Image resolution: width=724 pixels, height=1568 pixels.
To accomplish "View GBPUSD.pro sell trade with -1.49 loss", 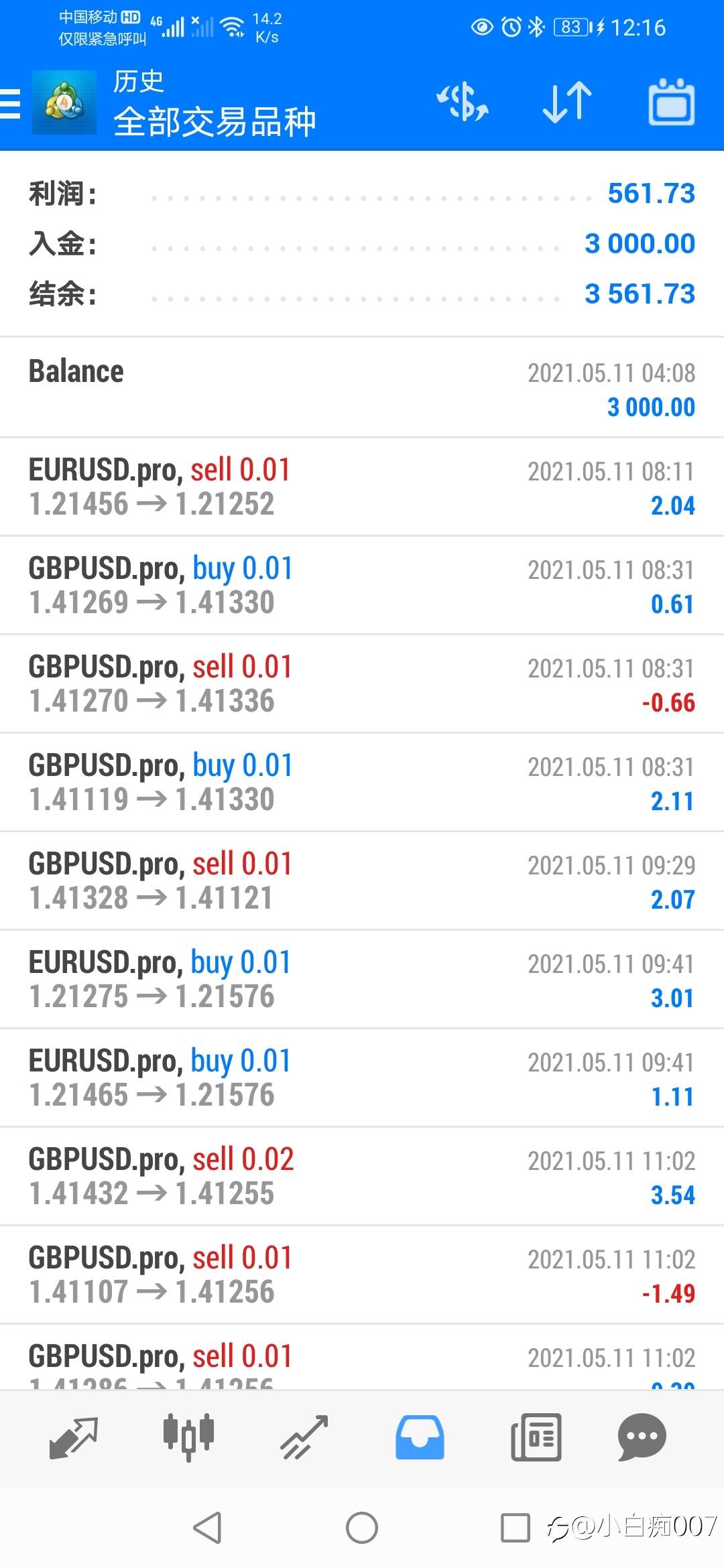I will pos(362,1275).
